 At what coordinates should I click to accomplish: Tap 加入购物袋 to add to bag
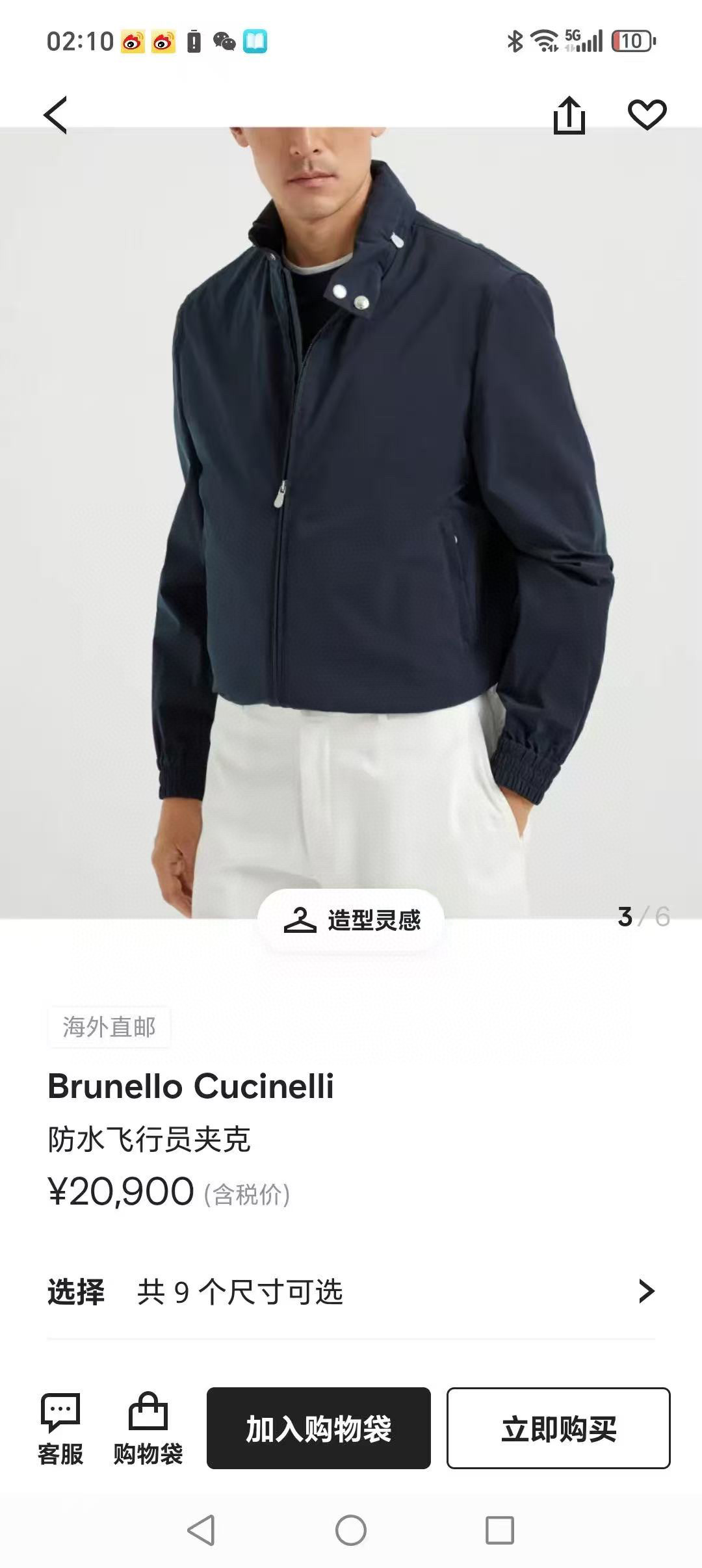318,1428
